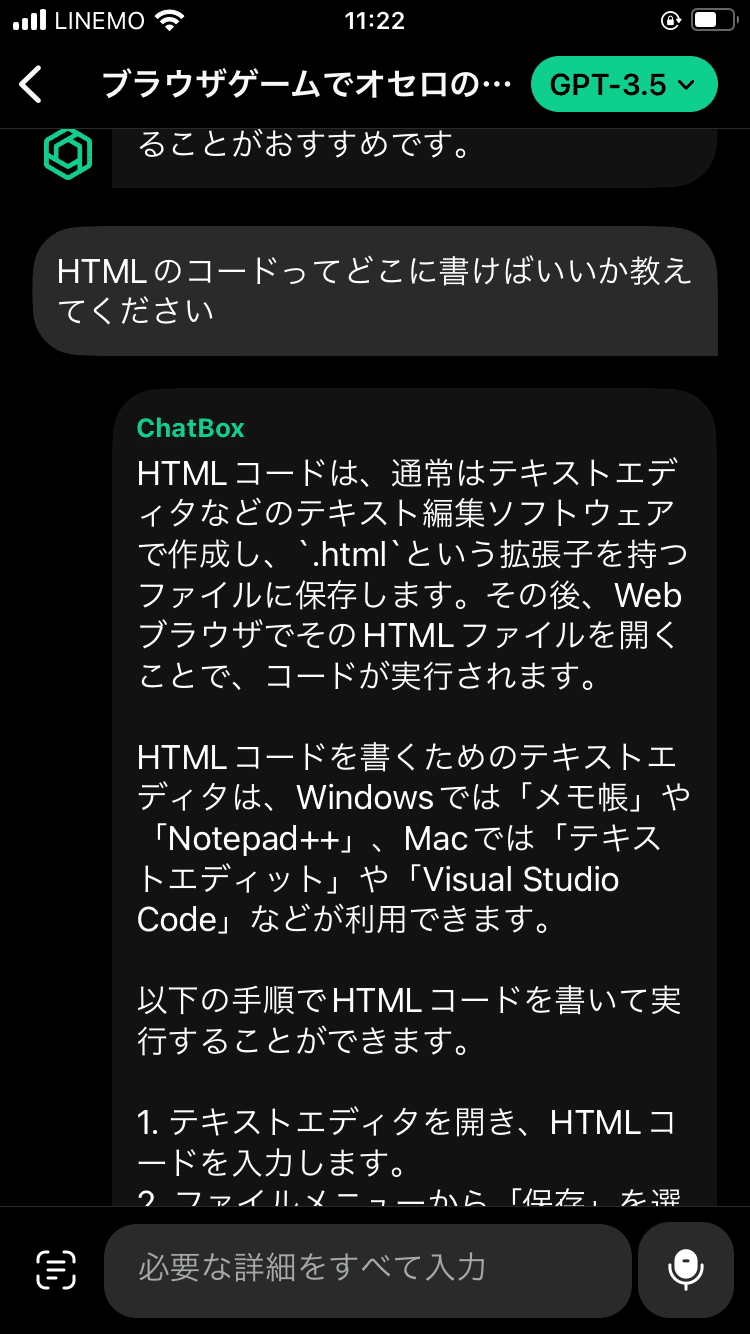Go back using the arrow icon
Screen dimensions: 750x1334
(x=32, y=85)
